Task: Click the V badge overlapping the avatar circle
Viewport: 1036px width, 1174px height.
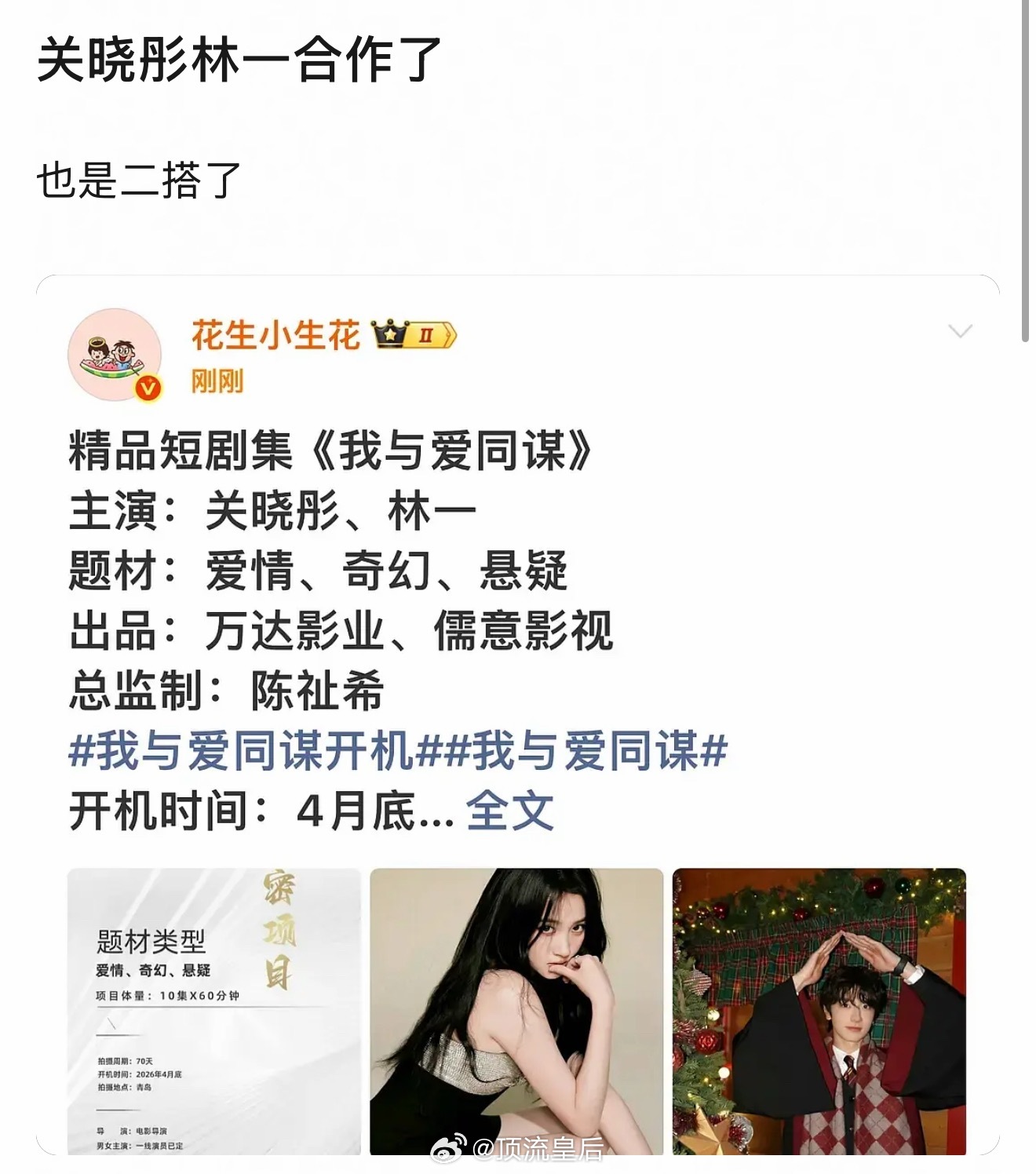Action: click(149, 386)
